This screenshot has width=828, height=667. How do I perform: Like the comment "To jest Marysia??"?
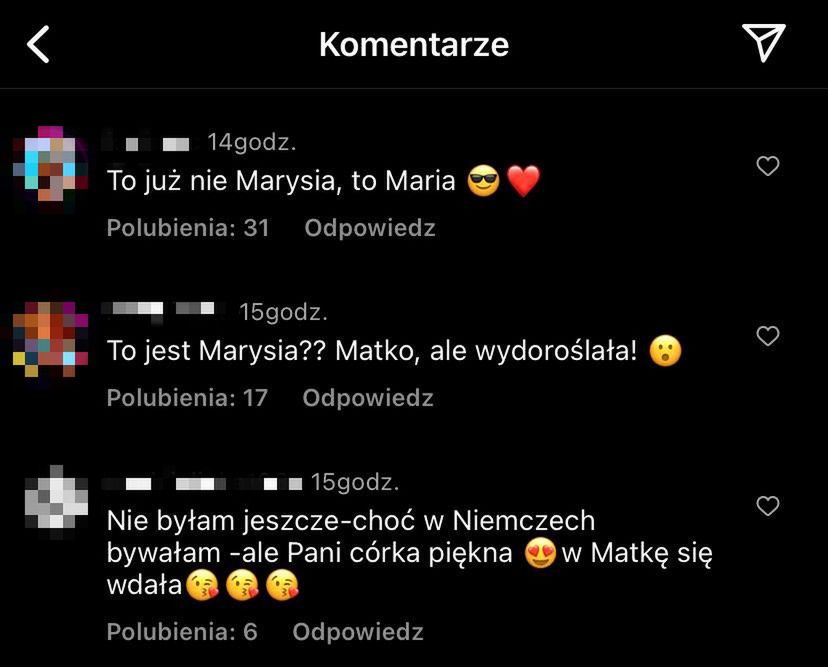pyautogui.click(x=767, y=336)
